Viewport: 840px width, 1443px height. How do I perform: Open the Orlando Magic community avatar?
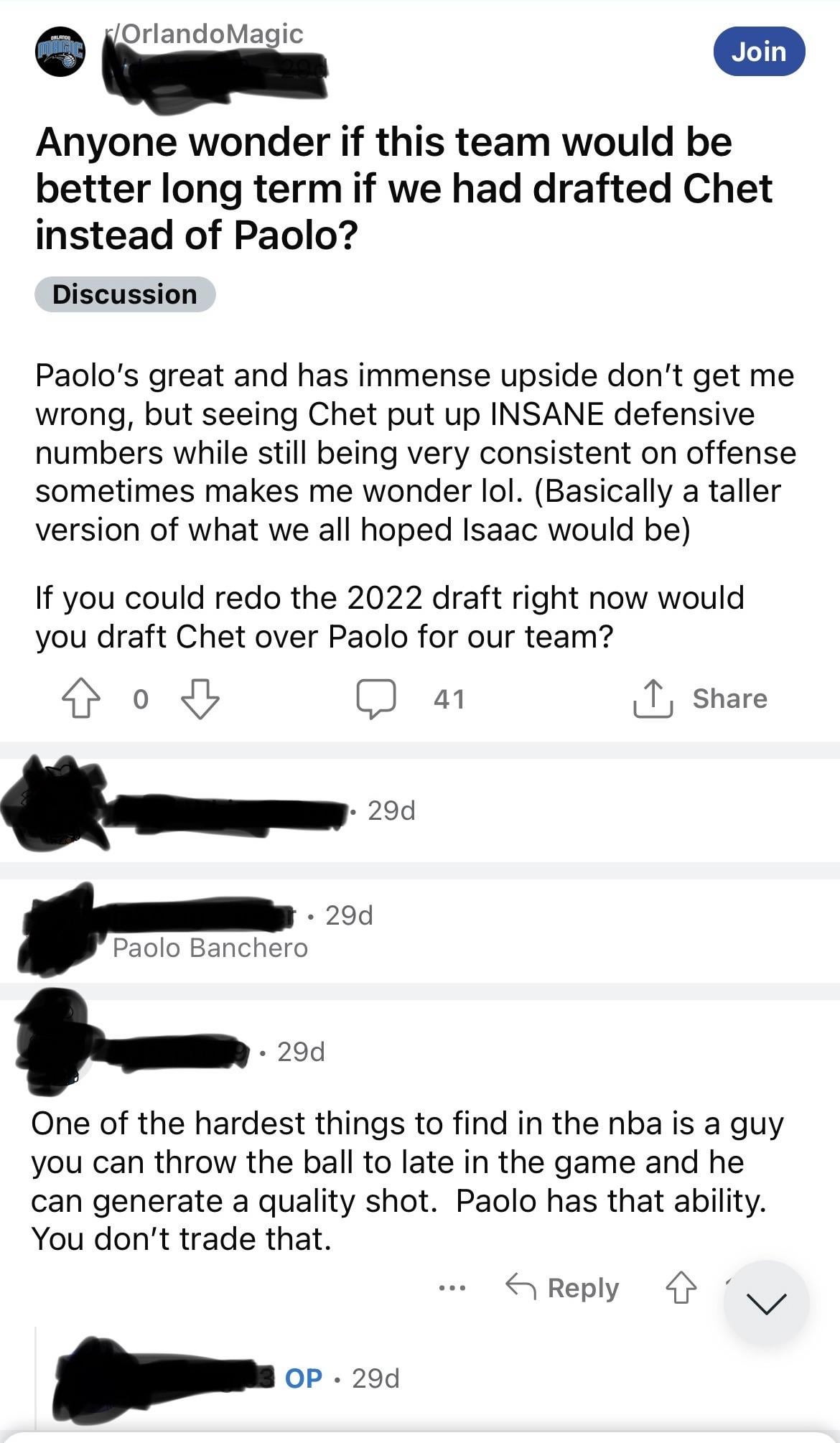tap(60, 52)
